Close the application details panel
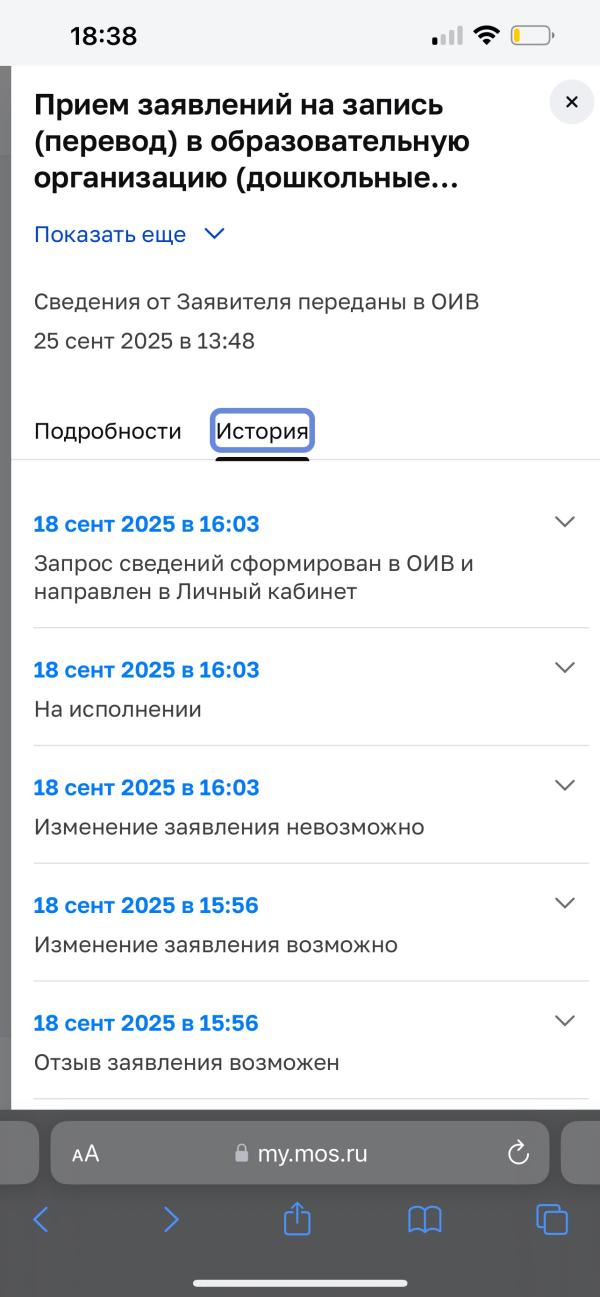This screenshot has width=600, height=1297. point(572,102)
